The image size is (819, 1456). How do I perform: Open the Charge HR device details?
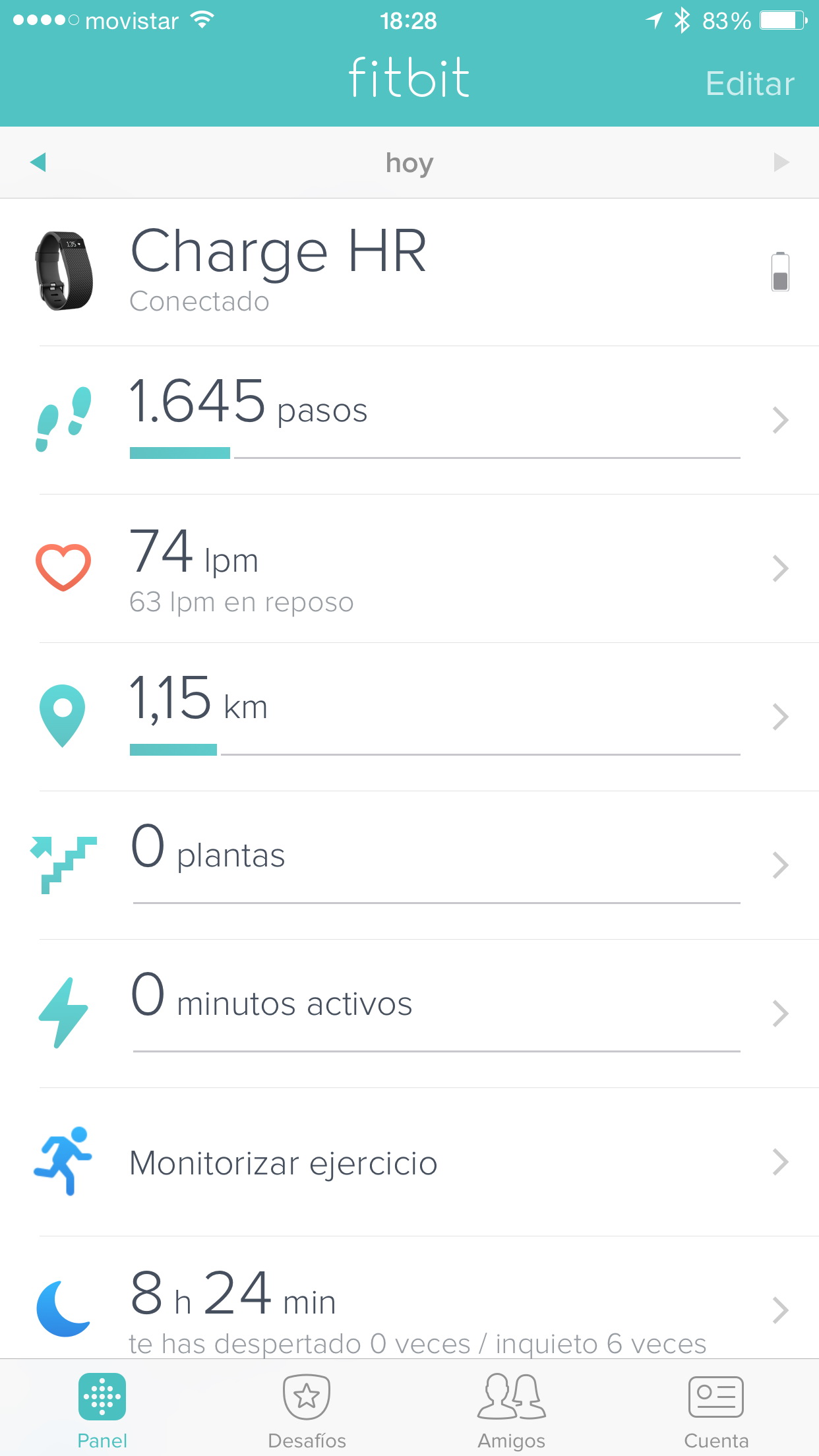coord(409,270)
